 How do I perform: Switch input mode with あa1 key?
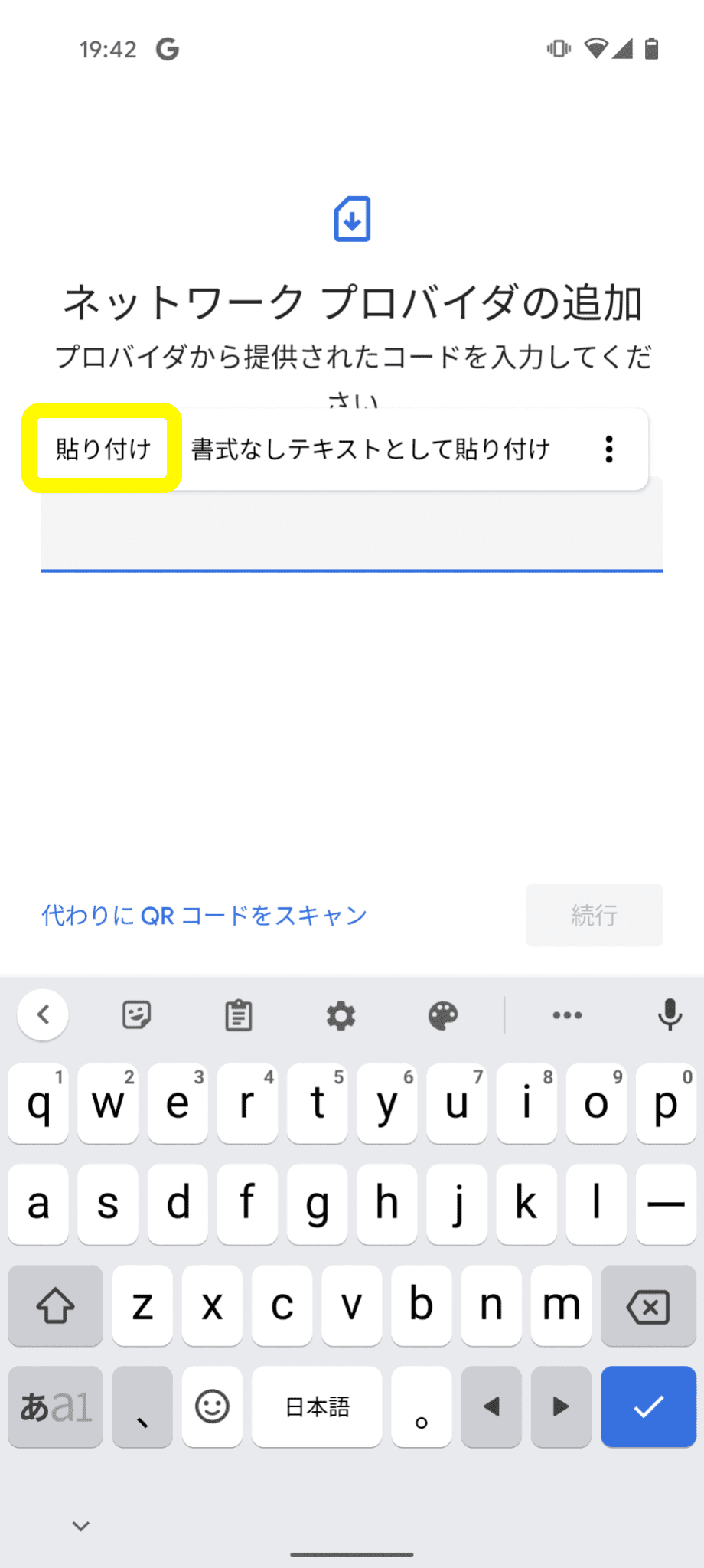point(55,1406)
